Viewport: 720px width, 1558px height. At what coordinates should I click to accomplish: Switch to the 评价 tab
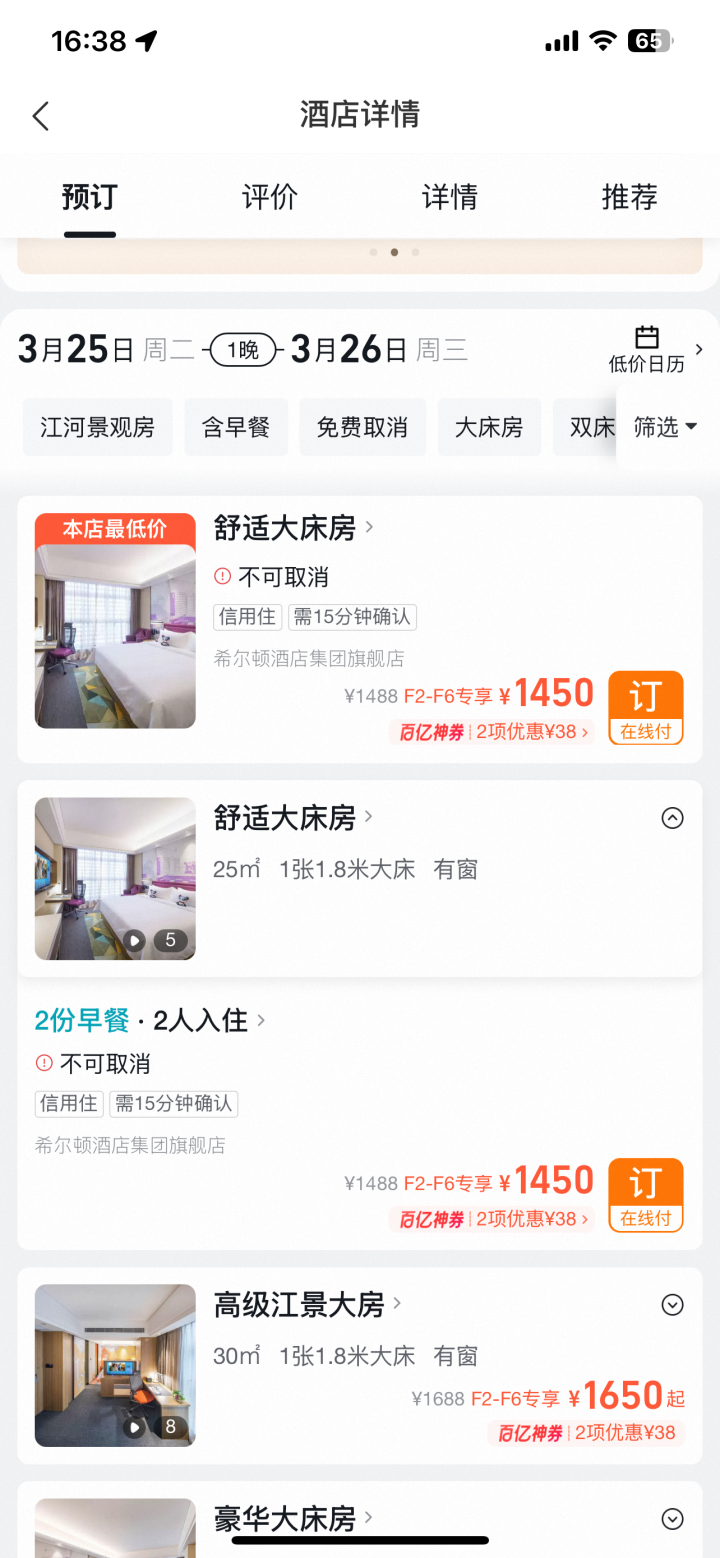[x=270, y=197]
